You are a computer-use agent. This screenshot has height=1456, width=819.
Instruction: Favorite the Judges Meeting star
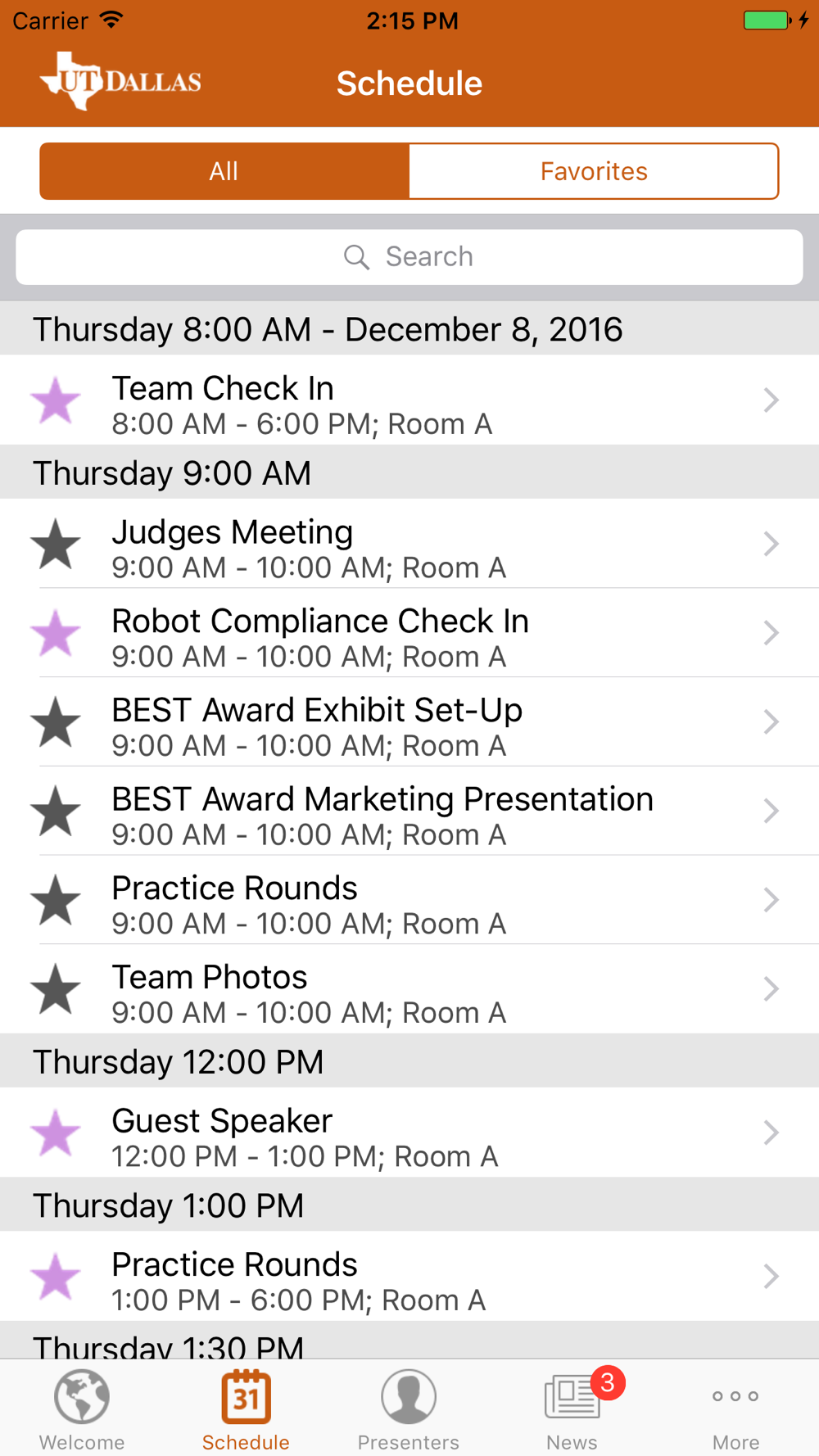click(x=56, y=544)
